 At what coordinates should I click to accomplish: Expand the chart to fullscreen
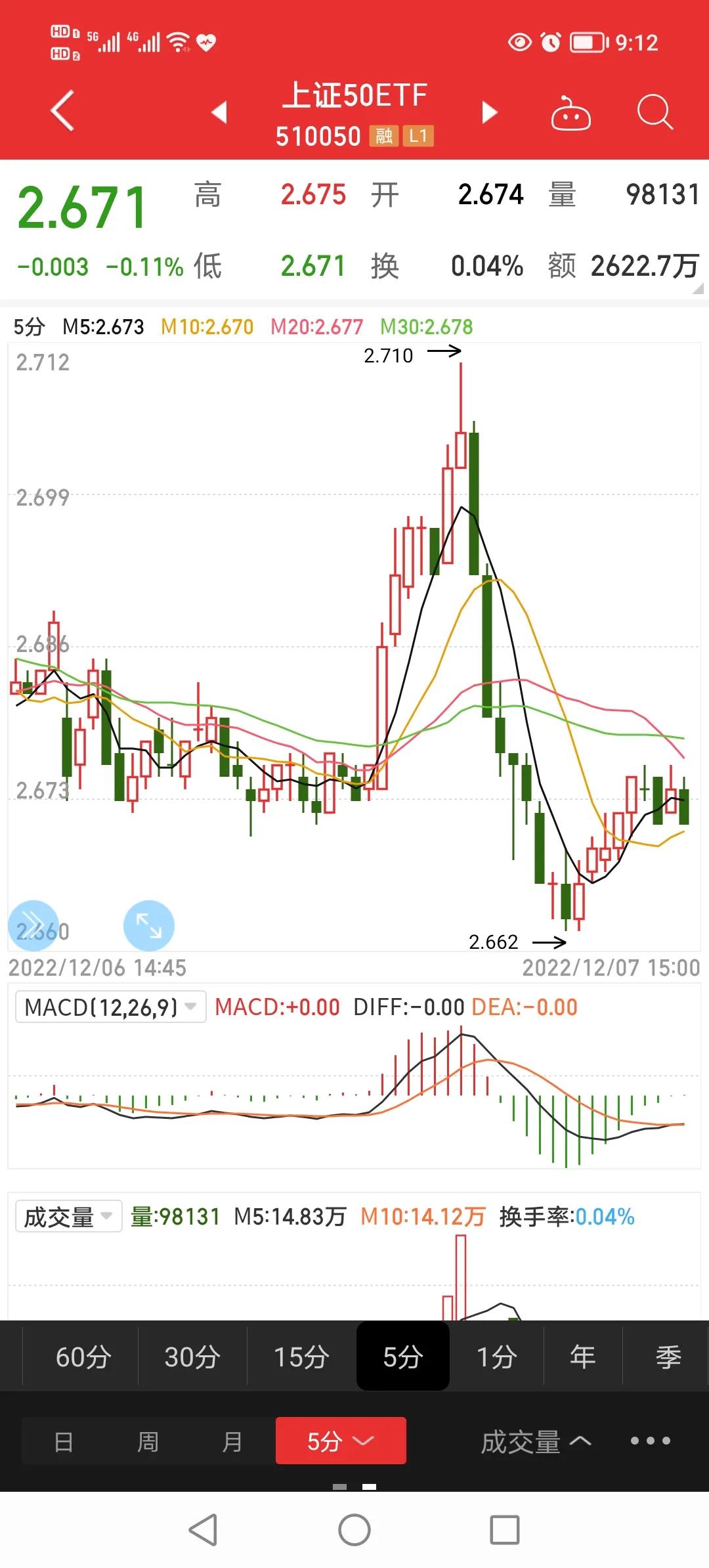tap(149, 926)
